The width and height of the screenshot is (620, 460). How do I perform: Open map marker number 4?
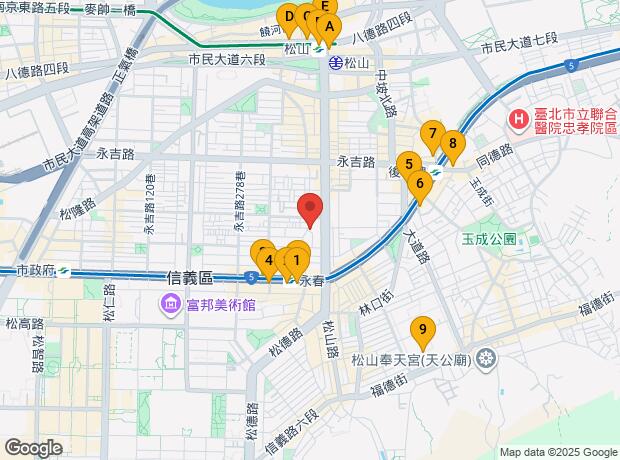click(267, 262)
